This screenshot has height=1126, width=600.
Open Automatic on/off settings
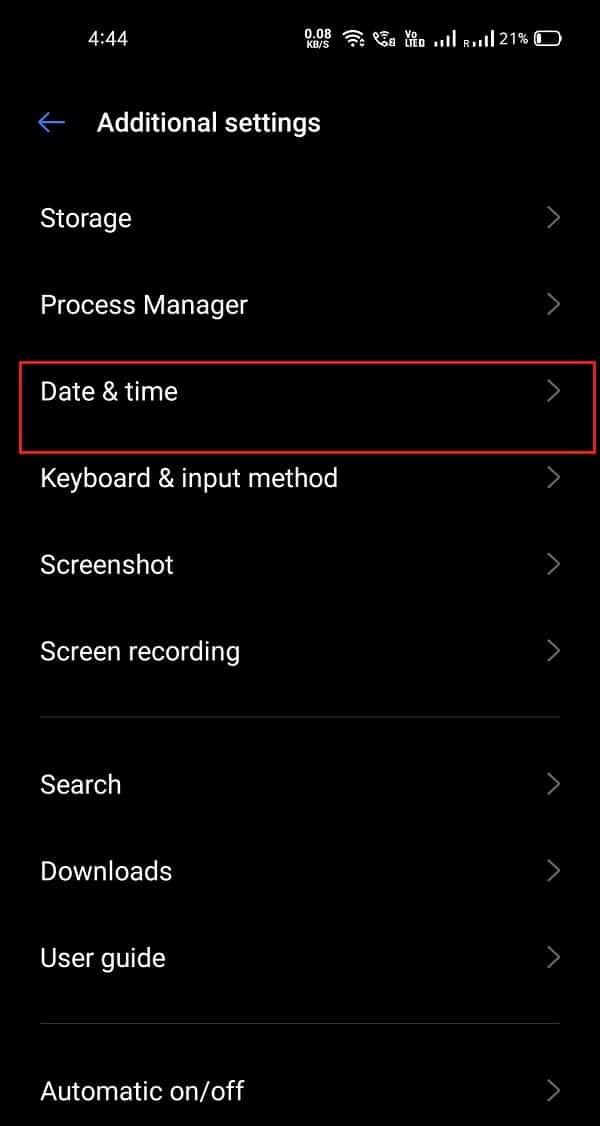coord(300,1090)
